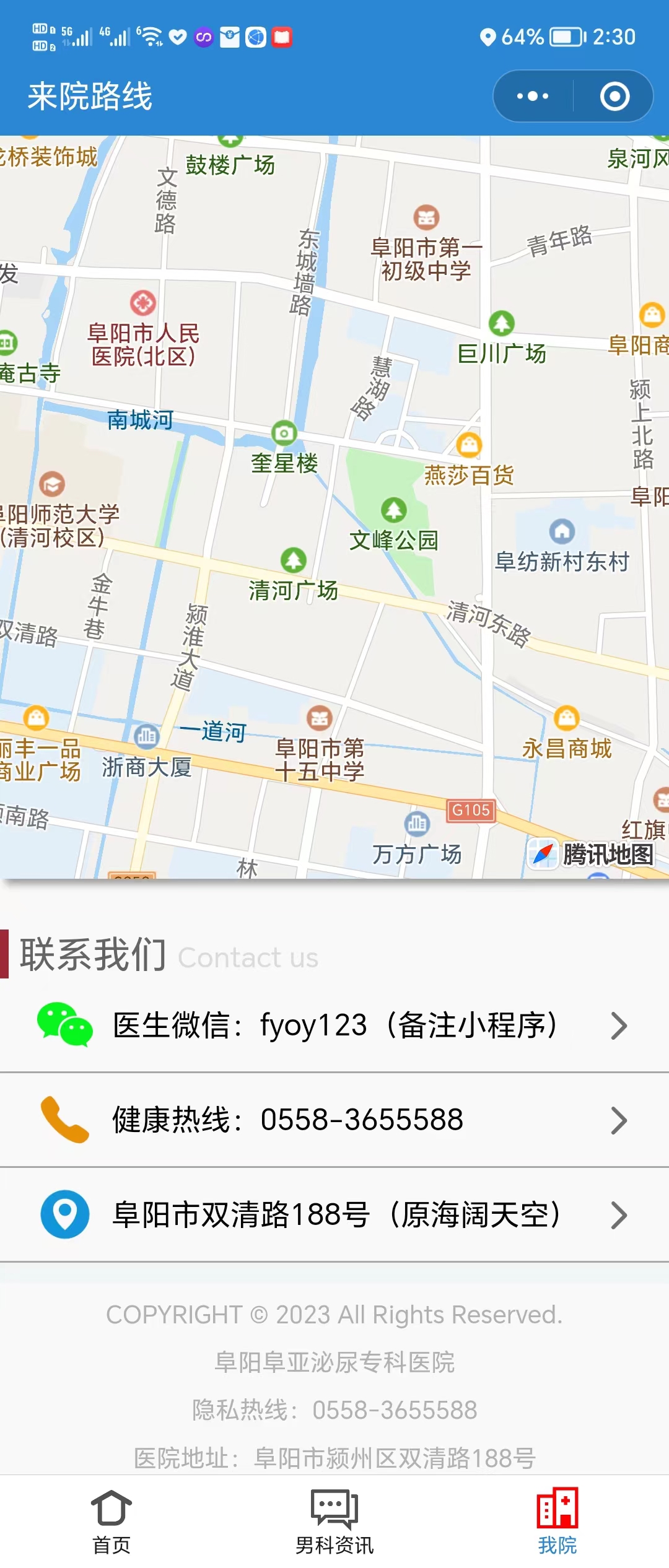Open the address 阜阳市双清路188号 row
The image size is (669, 1568).
coord(334,1214)
